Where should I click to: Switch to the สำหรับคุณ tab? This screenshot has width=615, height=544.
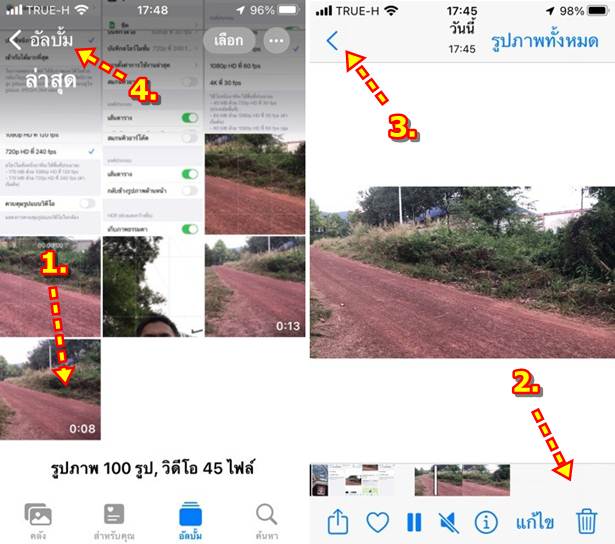(114, 519)
